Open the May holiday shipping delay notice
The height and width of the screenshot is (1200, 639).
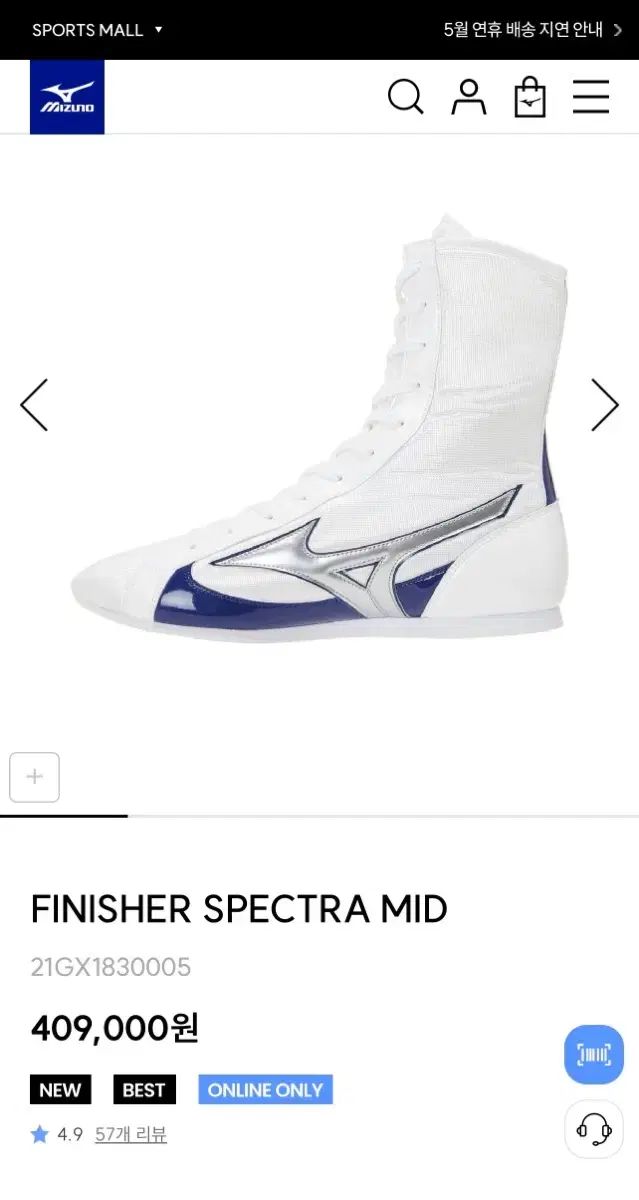(533, 30)
